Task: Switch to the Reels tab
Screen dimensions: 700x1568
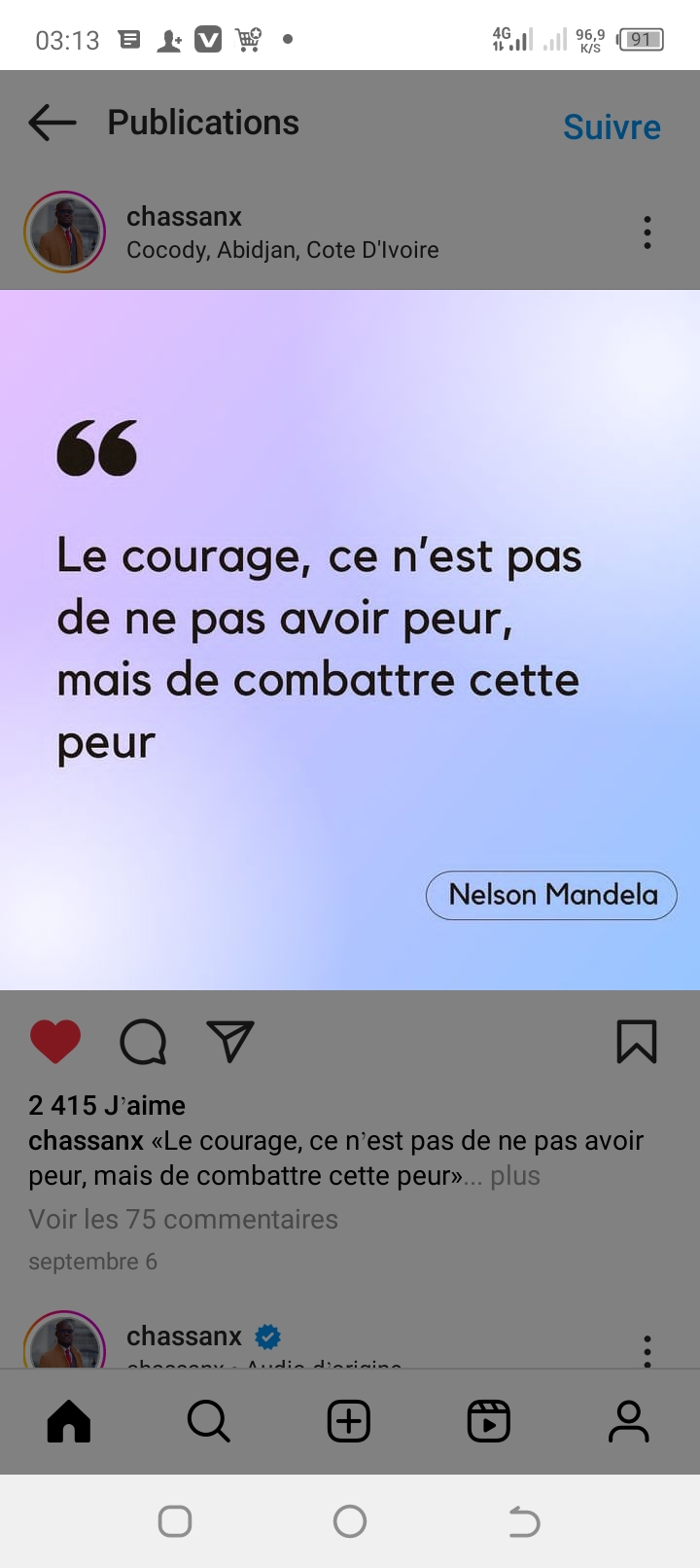Action: coord(489,1421)
